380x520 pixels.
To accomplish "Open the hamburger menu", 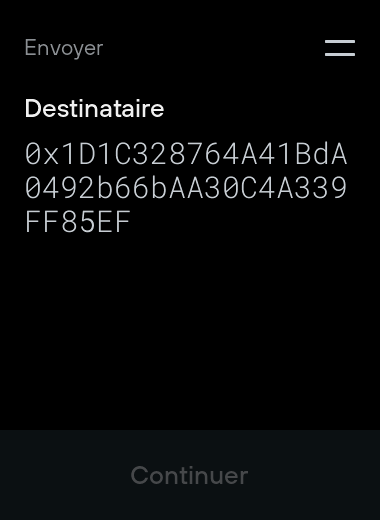I will [340, 48].
